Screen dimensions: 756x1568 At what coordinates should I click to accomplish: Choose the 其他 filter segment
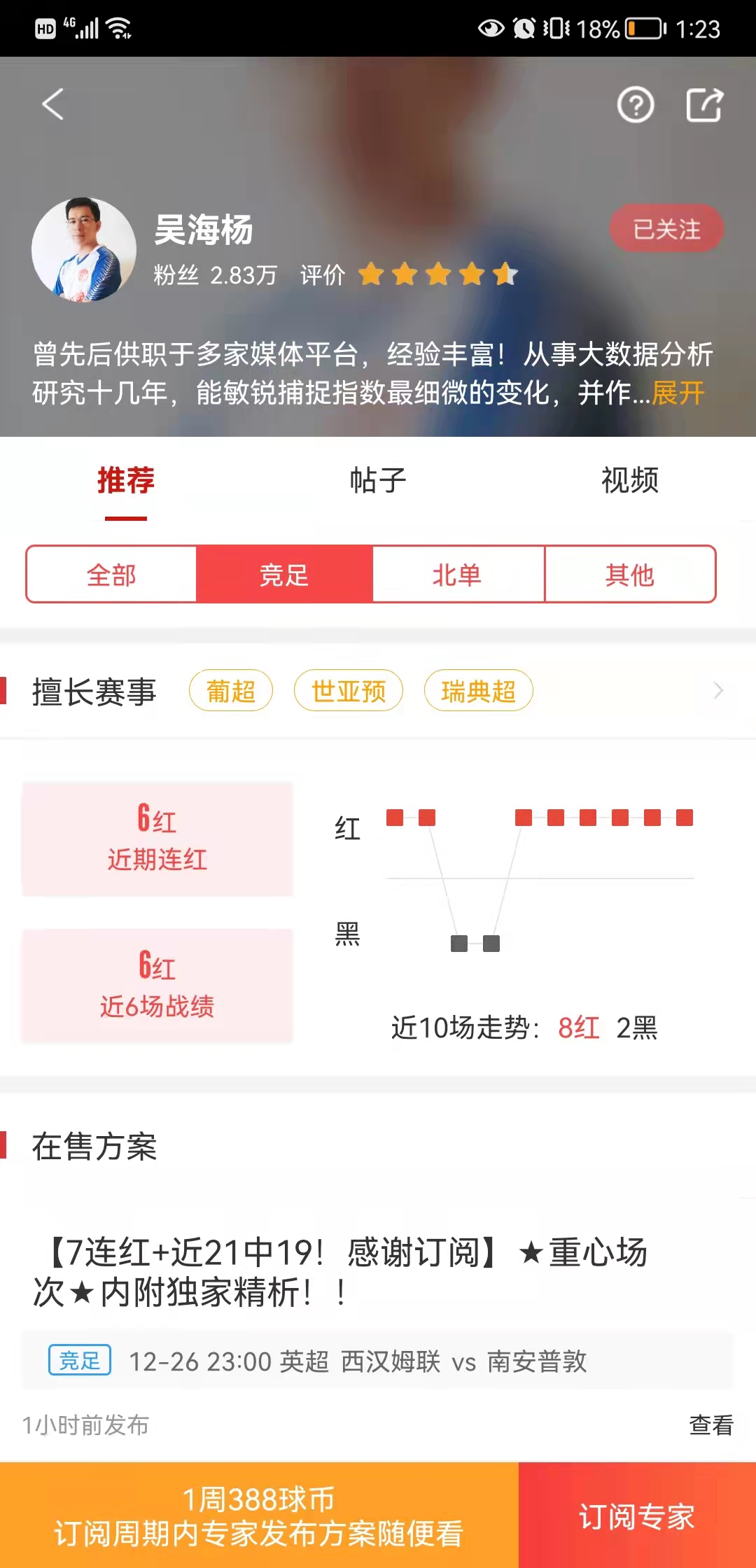(x=629, y=575)
